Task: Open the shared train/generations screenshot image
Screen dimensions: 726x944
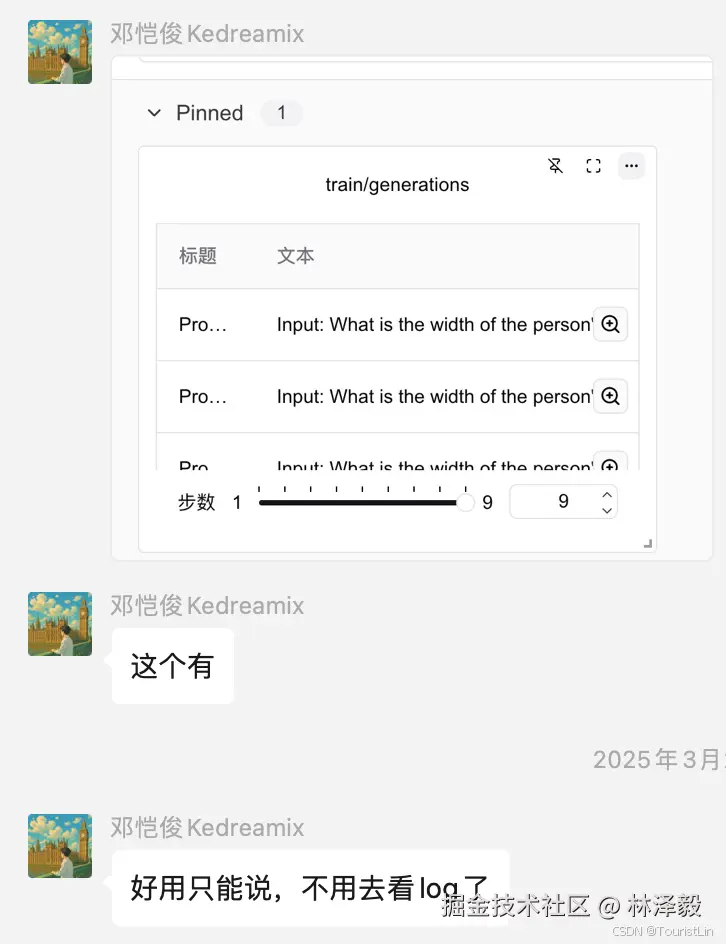Action: pos(411,309)
